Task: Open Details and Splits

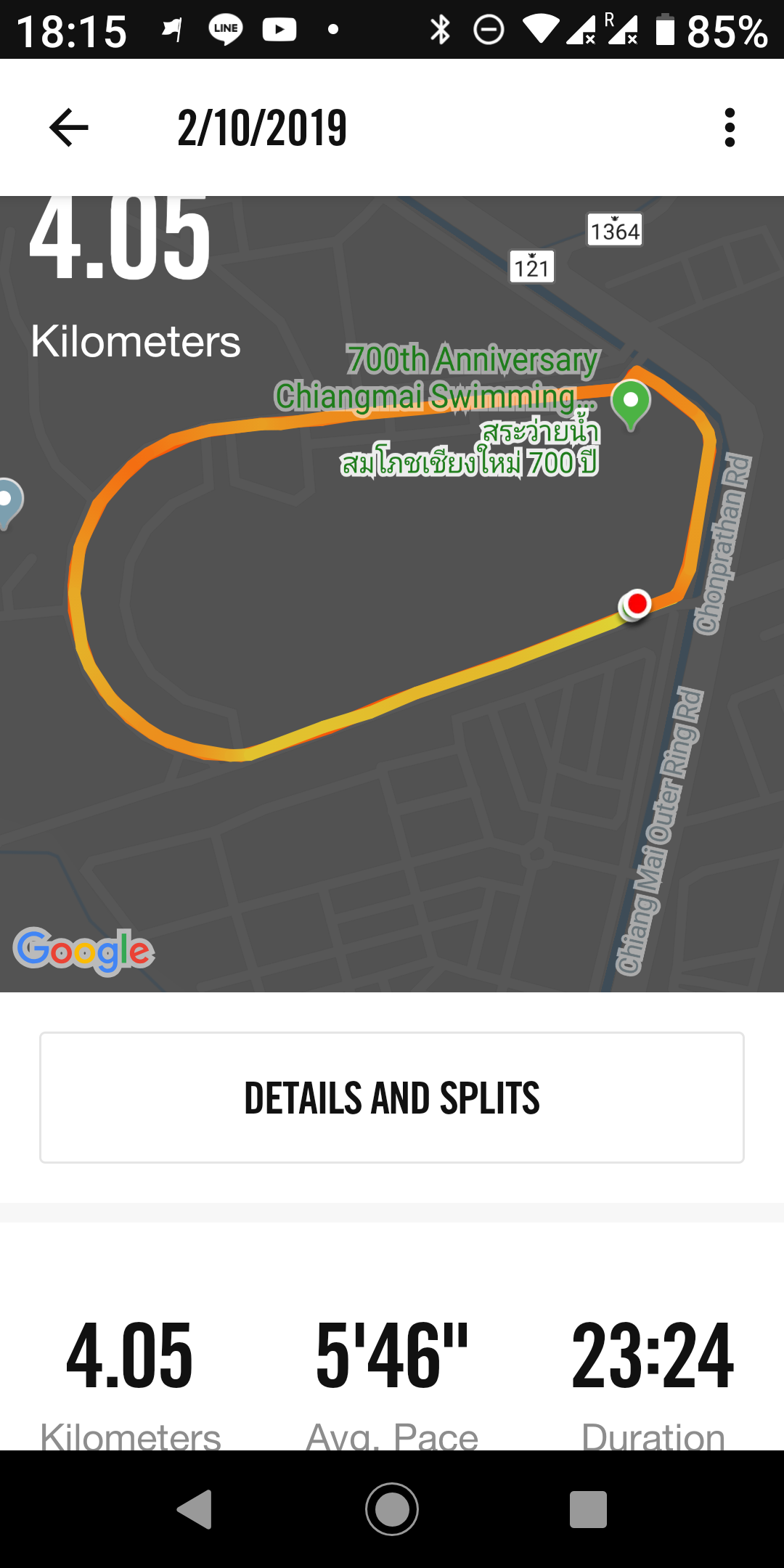Action: click(x=392, y=1098)
